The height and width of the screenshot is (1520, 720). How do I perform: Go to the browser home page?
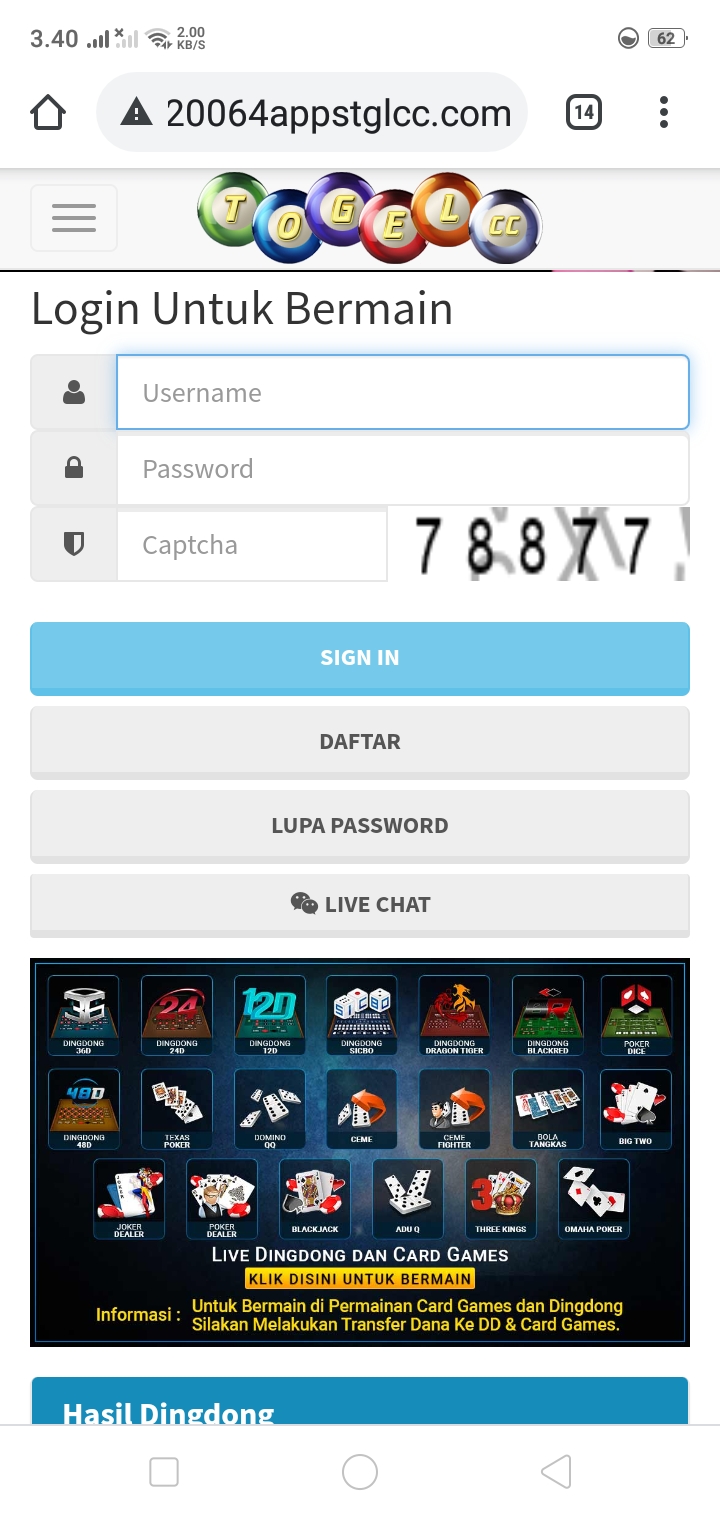[48, 113]
